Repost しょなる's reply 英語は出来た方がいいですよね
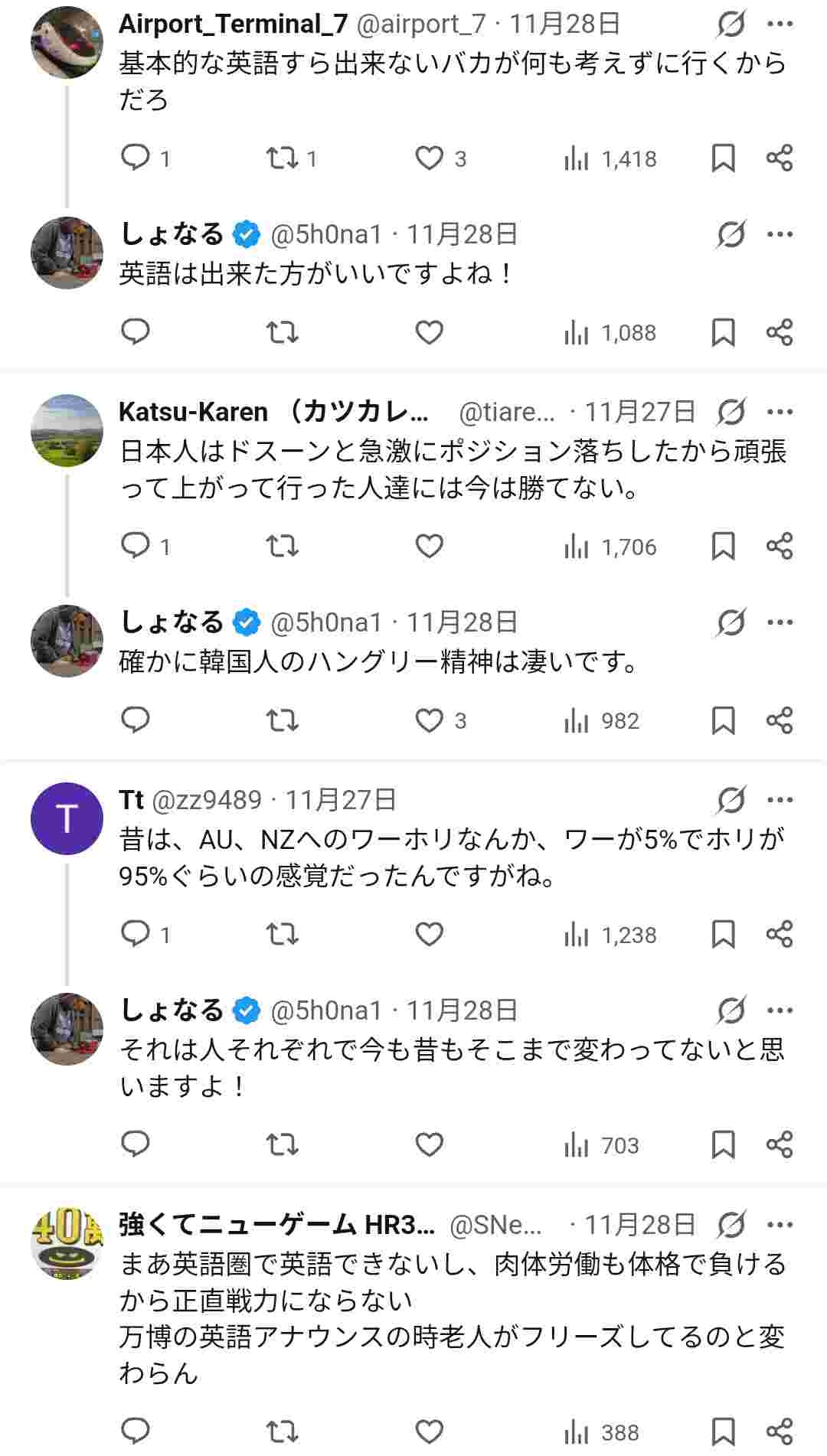This screenshot has height=1456, width=827. coord(282,332)
